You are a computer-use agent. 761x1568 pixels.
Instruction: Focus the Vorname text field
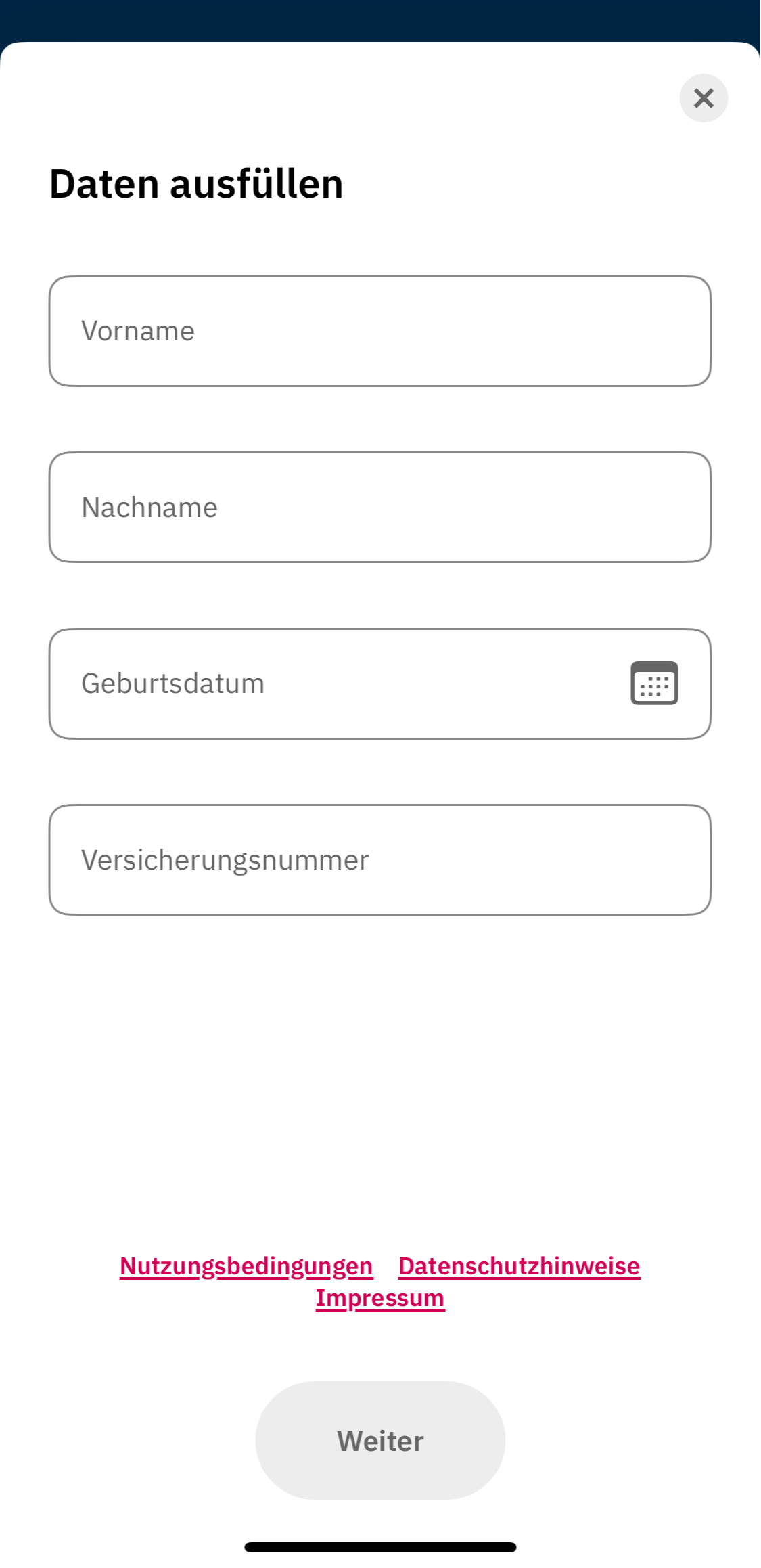(x=379, y=331)
